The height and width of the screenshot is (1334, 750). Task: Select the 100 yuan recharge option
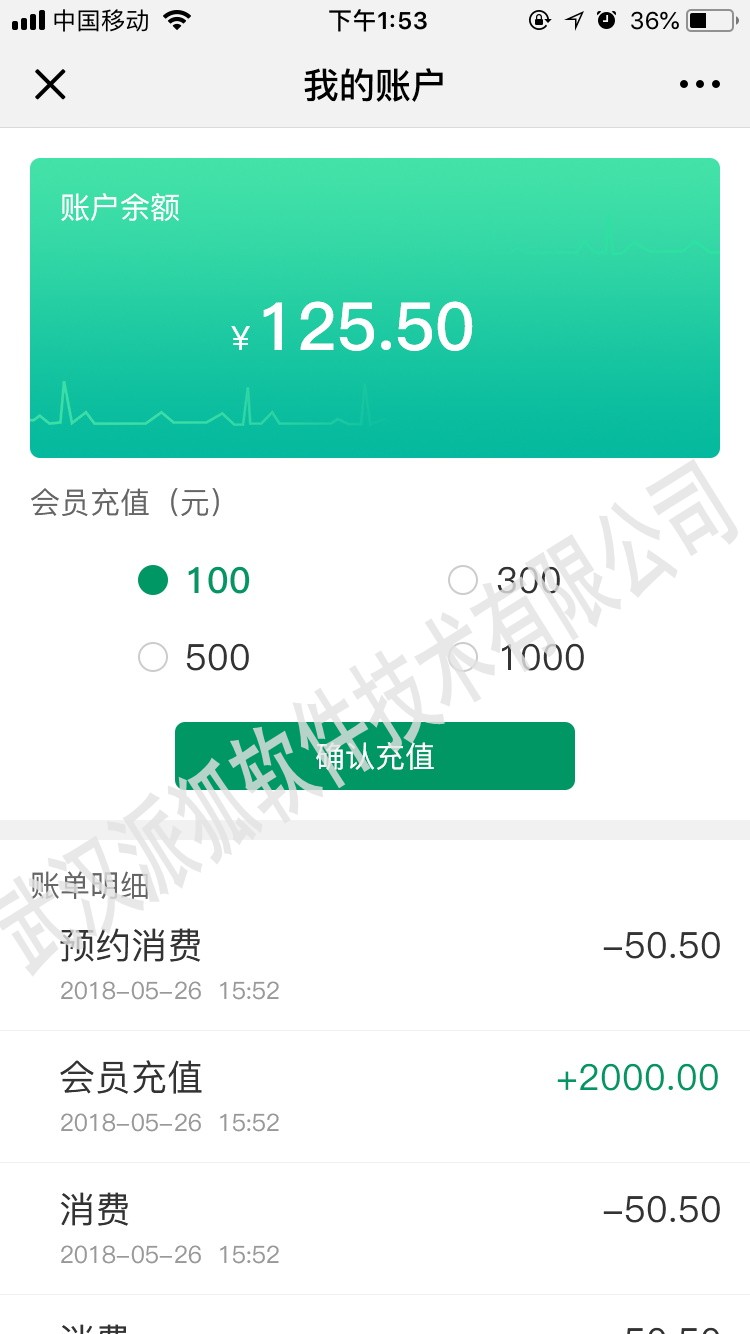pyautogui.click(x=194, y=580)
